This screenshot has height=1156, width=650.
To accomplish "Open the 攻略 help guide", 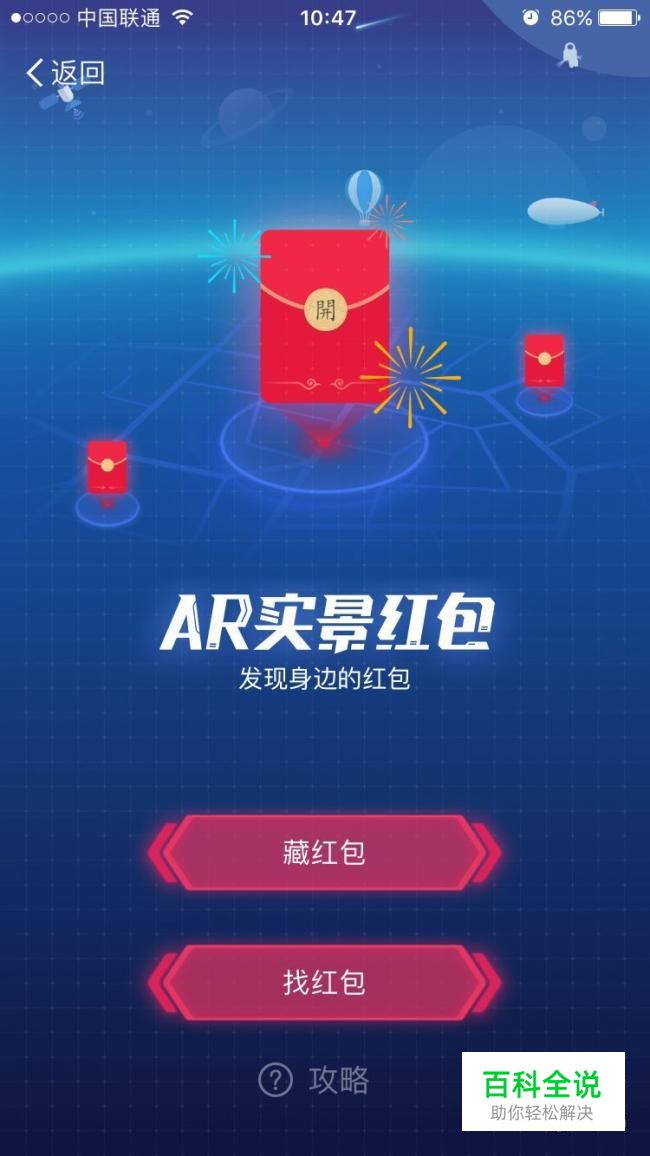I will (314, 1080).
